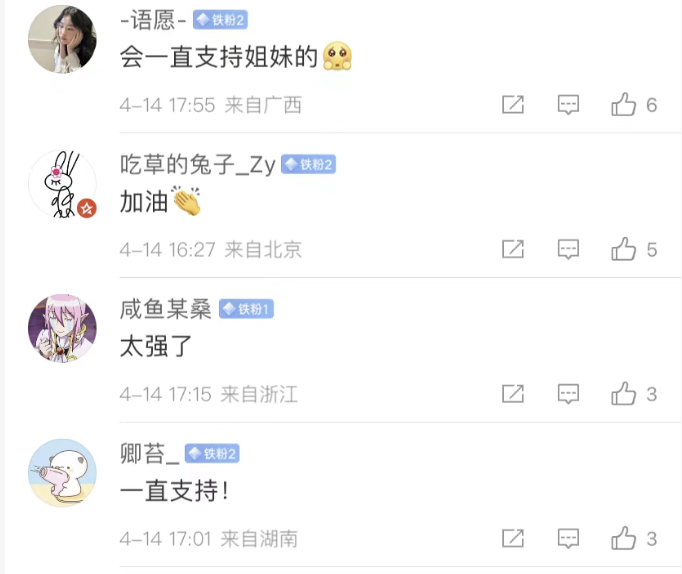Viewport: 682px width, 574px height.
Task: Open -语愿-'s profile avatar
Action: 62,40
